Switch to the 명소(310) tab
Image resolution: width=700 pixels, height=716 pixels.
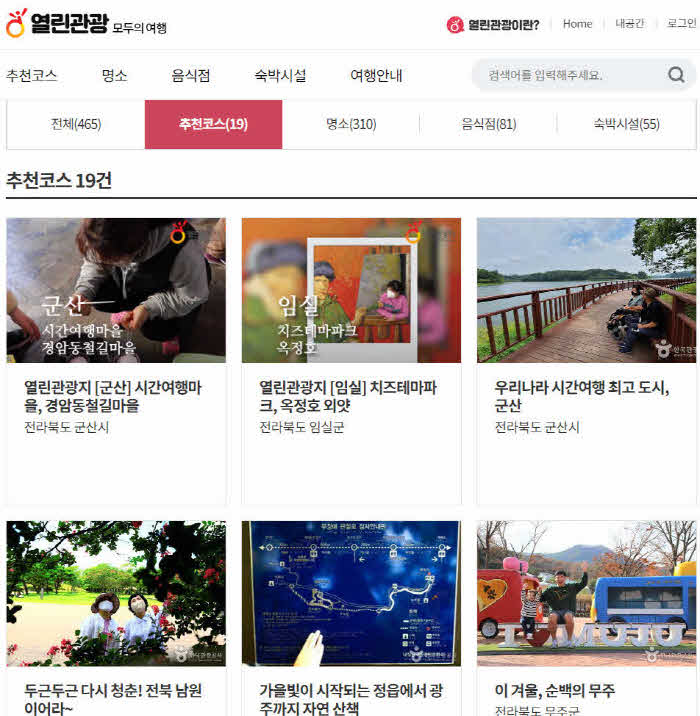[351, 124]
